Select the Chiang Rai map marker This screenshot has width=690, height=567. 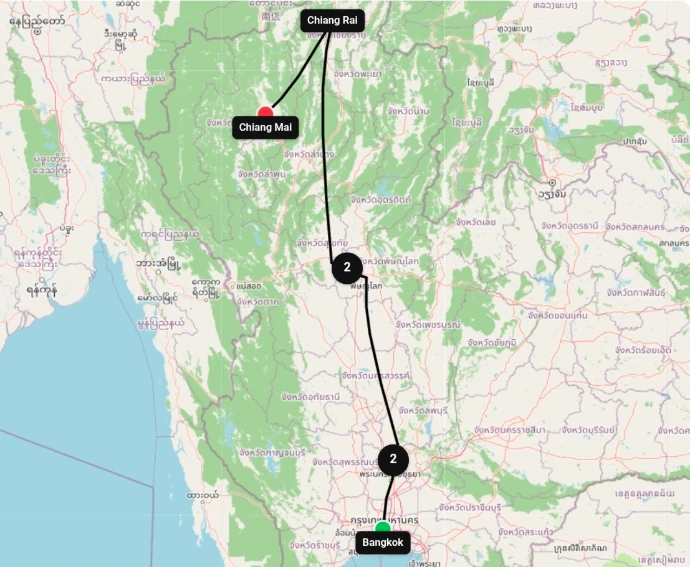pyautogui.click(x=332, y=21)
